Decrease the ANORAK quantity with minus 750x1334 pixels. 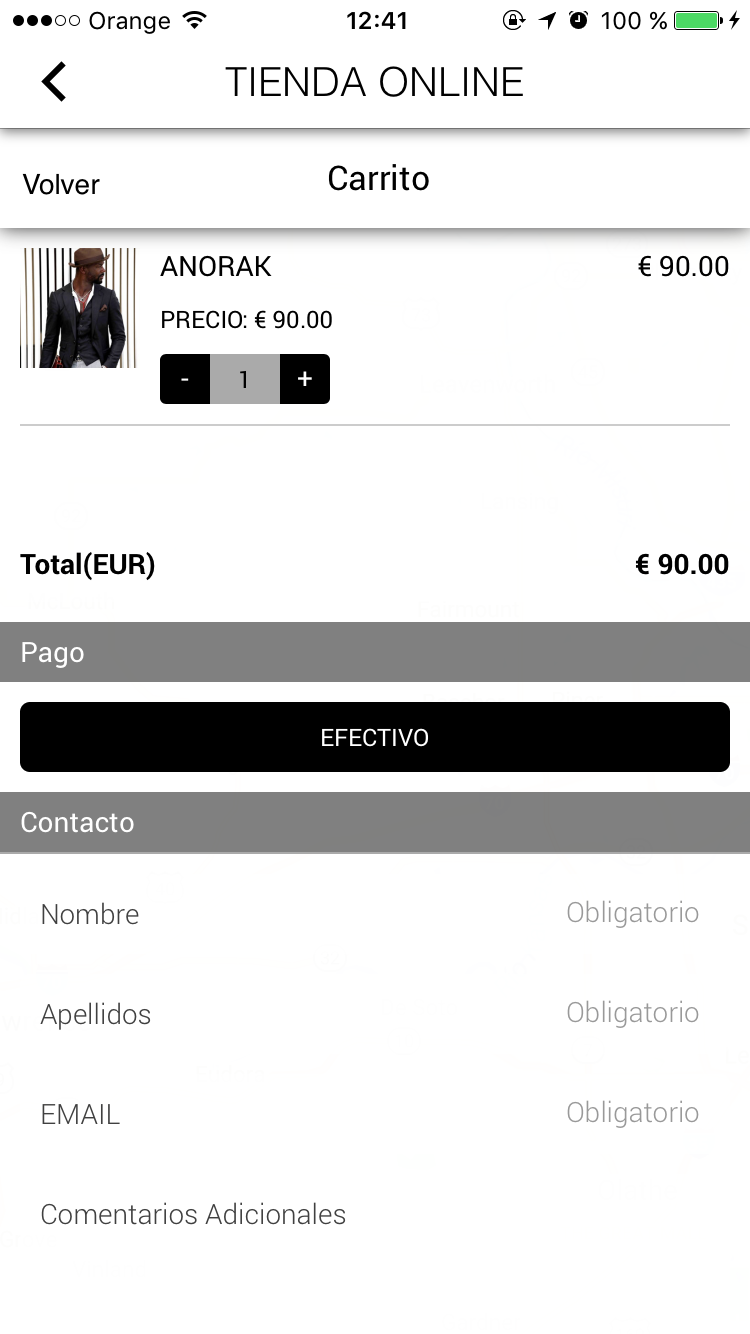pyautogui.click(x=185, y=379)
